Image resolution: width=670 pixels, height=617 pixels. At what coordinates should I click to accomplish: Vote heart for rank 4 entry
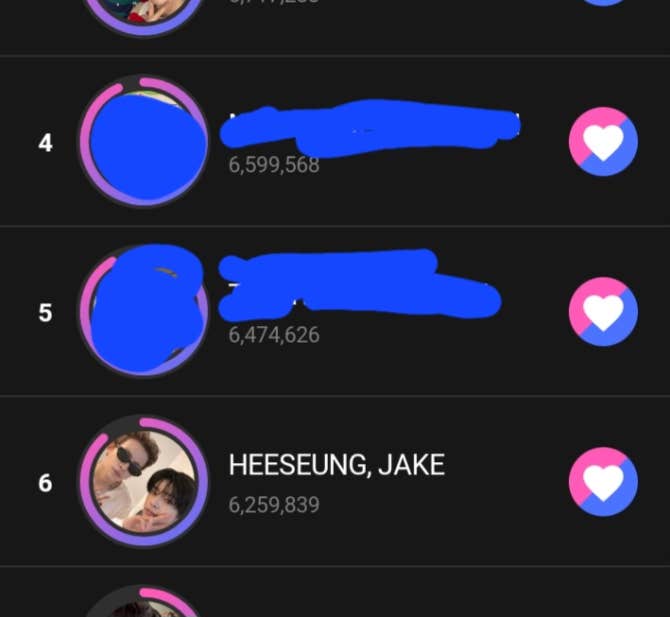coord(603,142)
